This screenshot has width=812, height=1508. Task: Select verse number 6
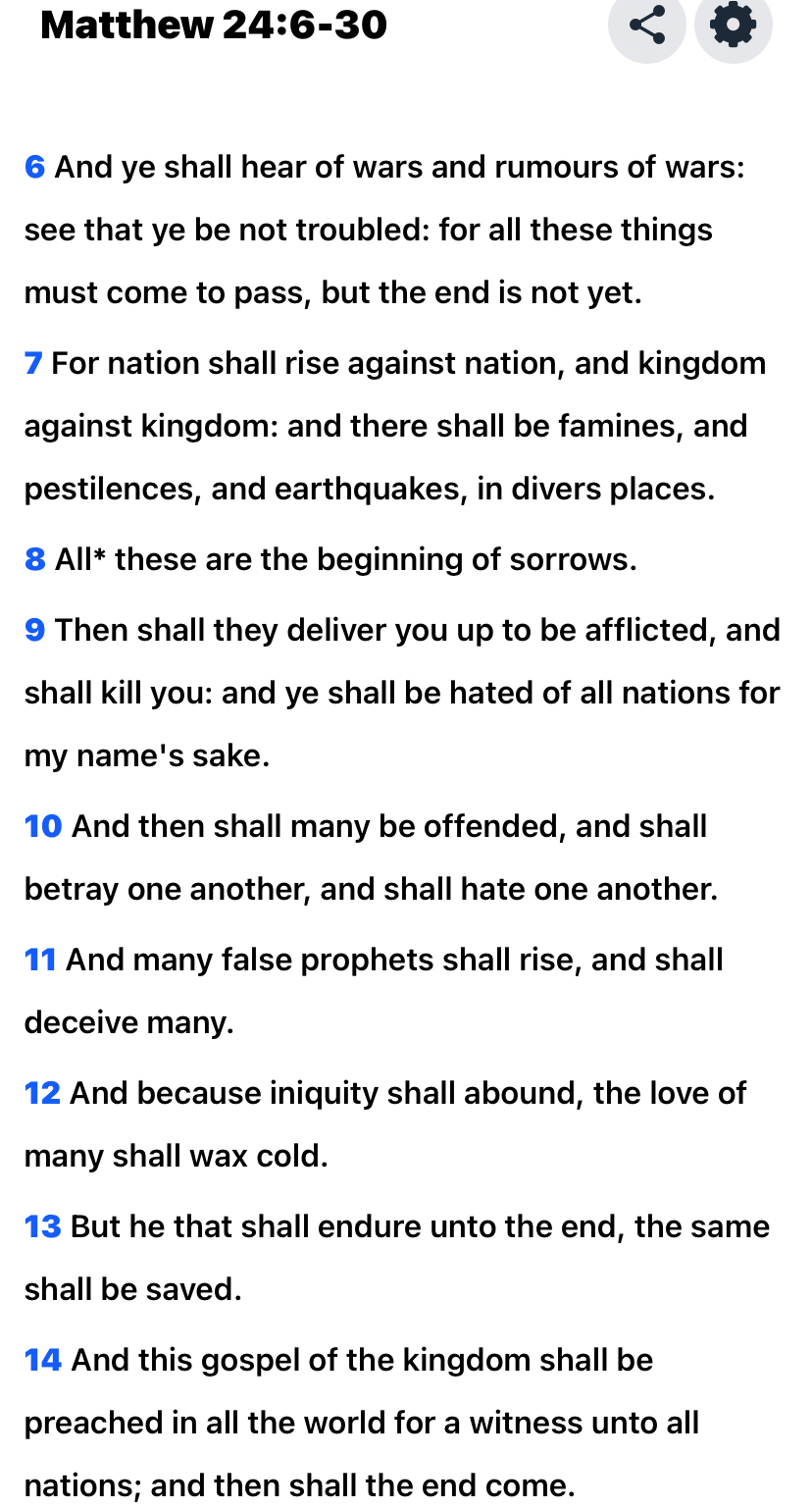point(34,168)
